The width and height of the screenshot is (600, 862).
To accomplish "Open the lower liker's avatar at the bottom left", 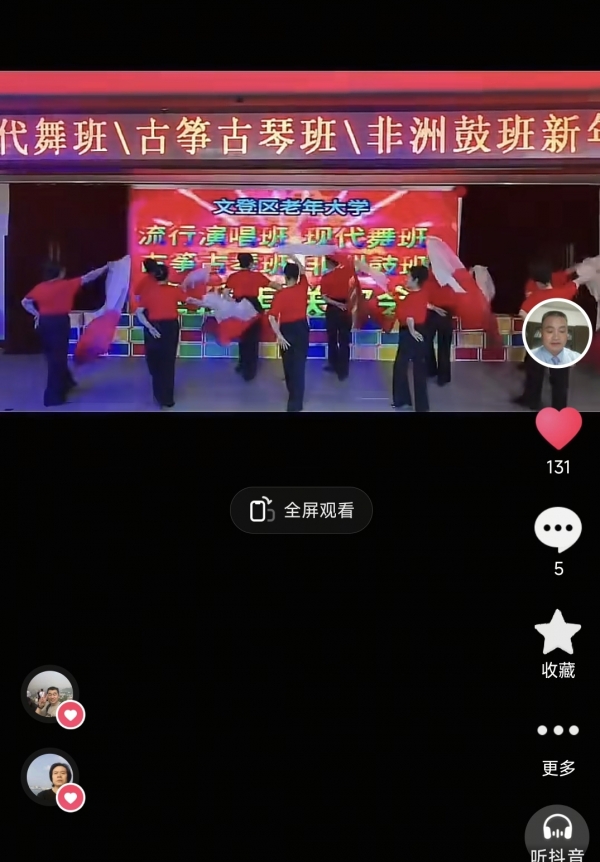I will [x=49, y=776].
